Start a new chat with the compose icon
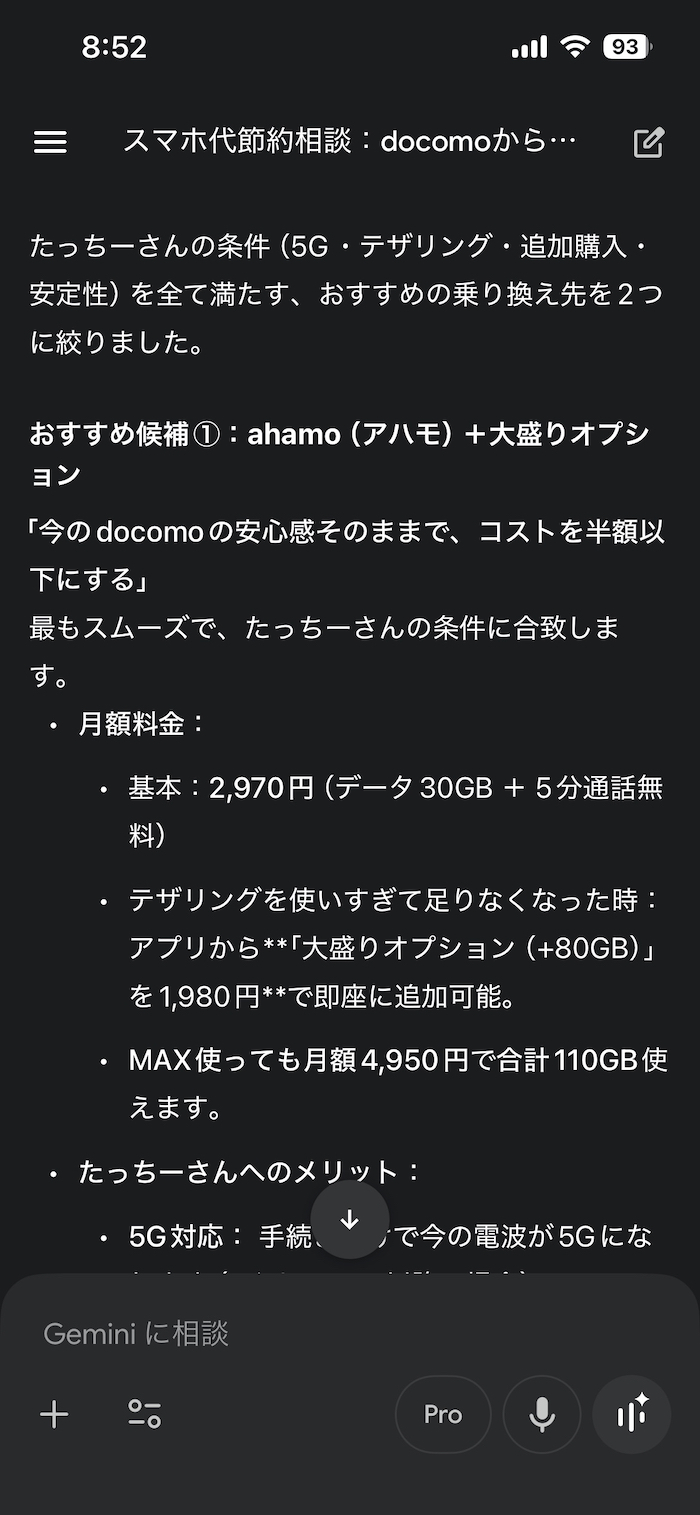 pos(649,142)
